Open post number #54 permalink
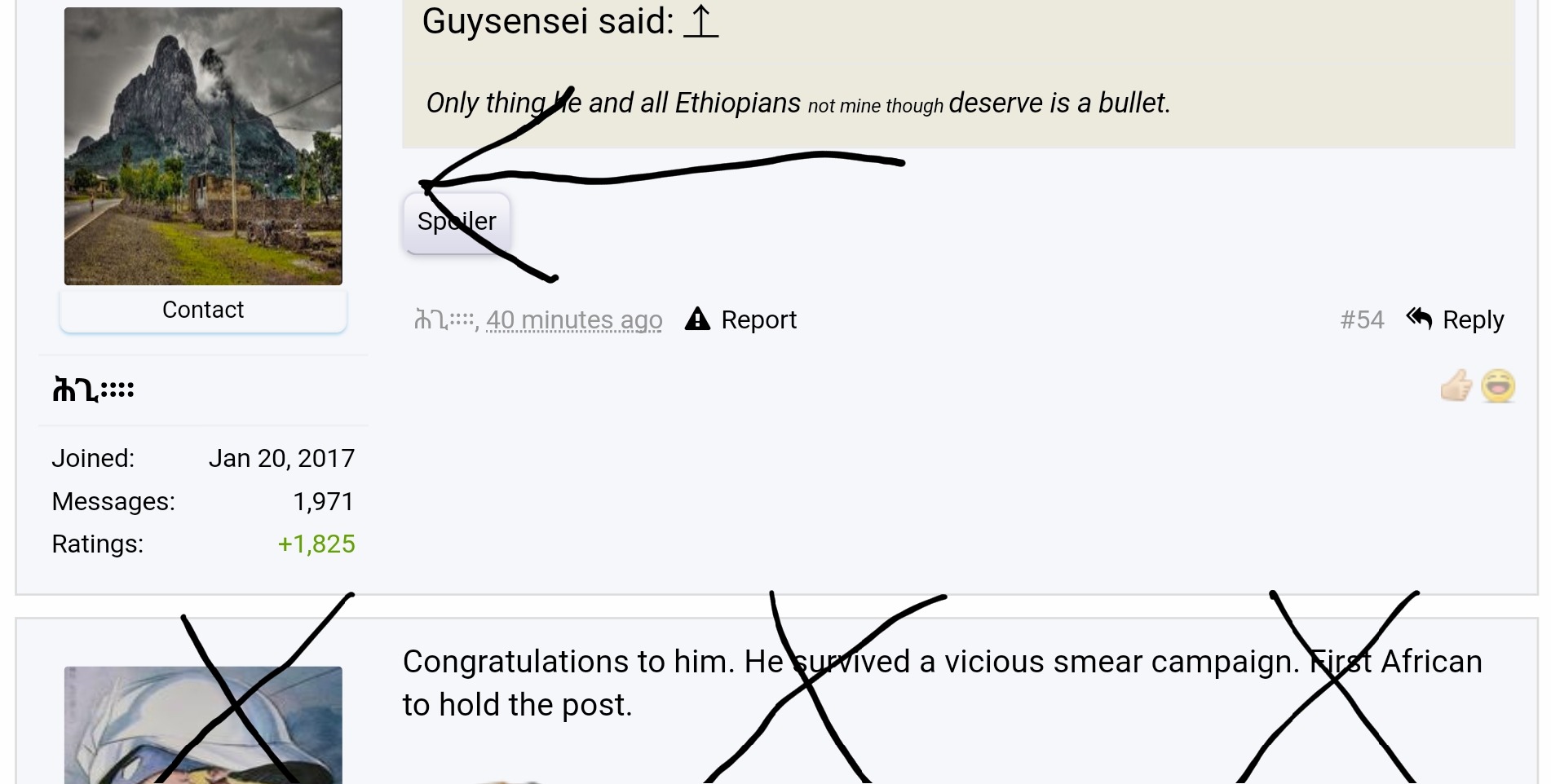The height and width of the screenshot is (784, 1551). pyautogui.click(x=1362, y=319)
